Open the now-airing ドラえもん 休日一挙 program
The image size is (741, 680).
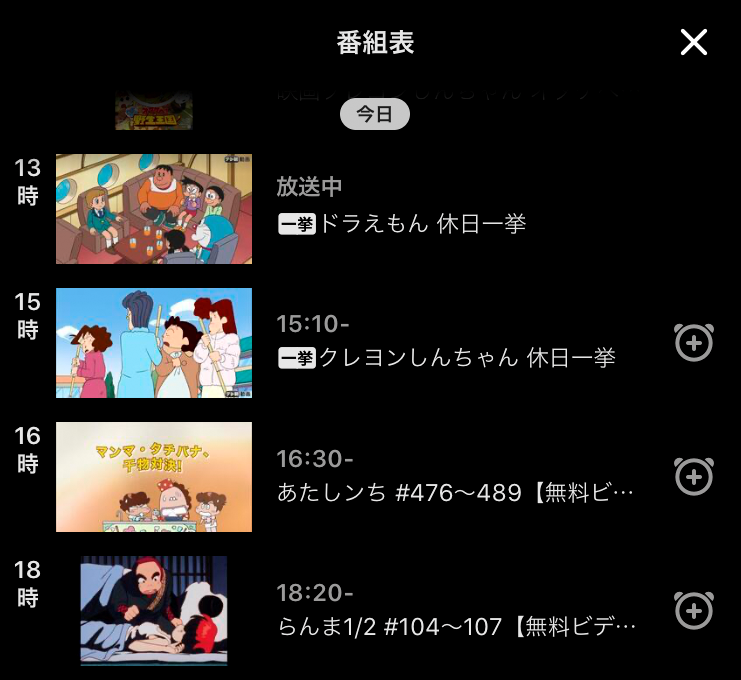coord(400,223)
